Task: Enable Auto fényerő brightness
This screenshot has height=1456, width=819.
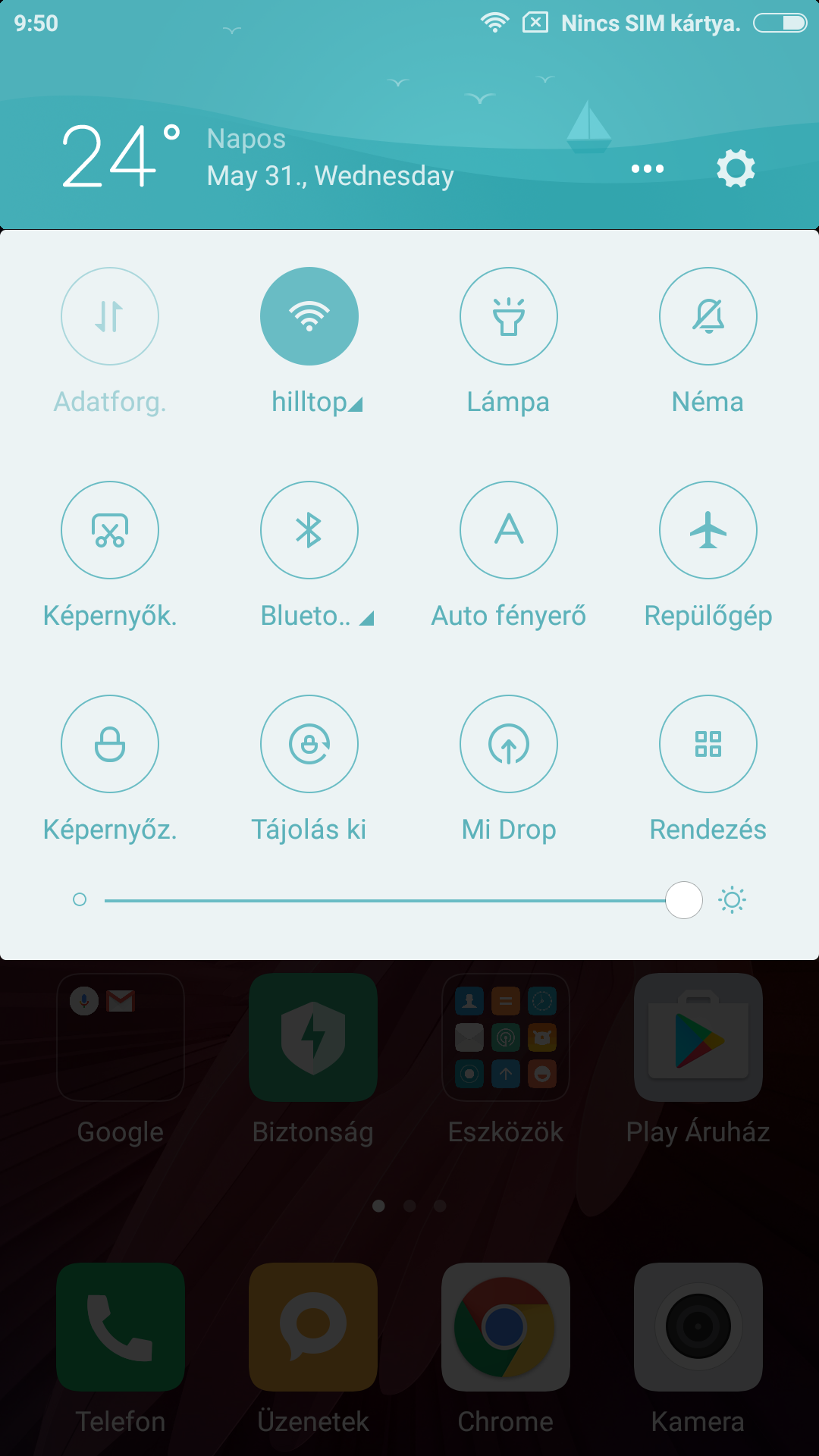Action: point(509,530)
